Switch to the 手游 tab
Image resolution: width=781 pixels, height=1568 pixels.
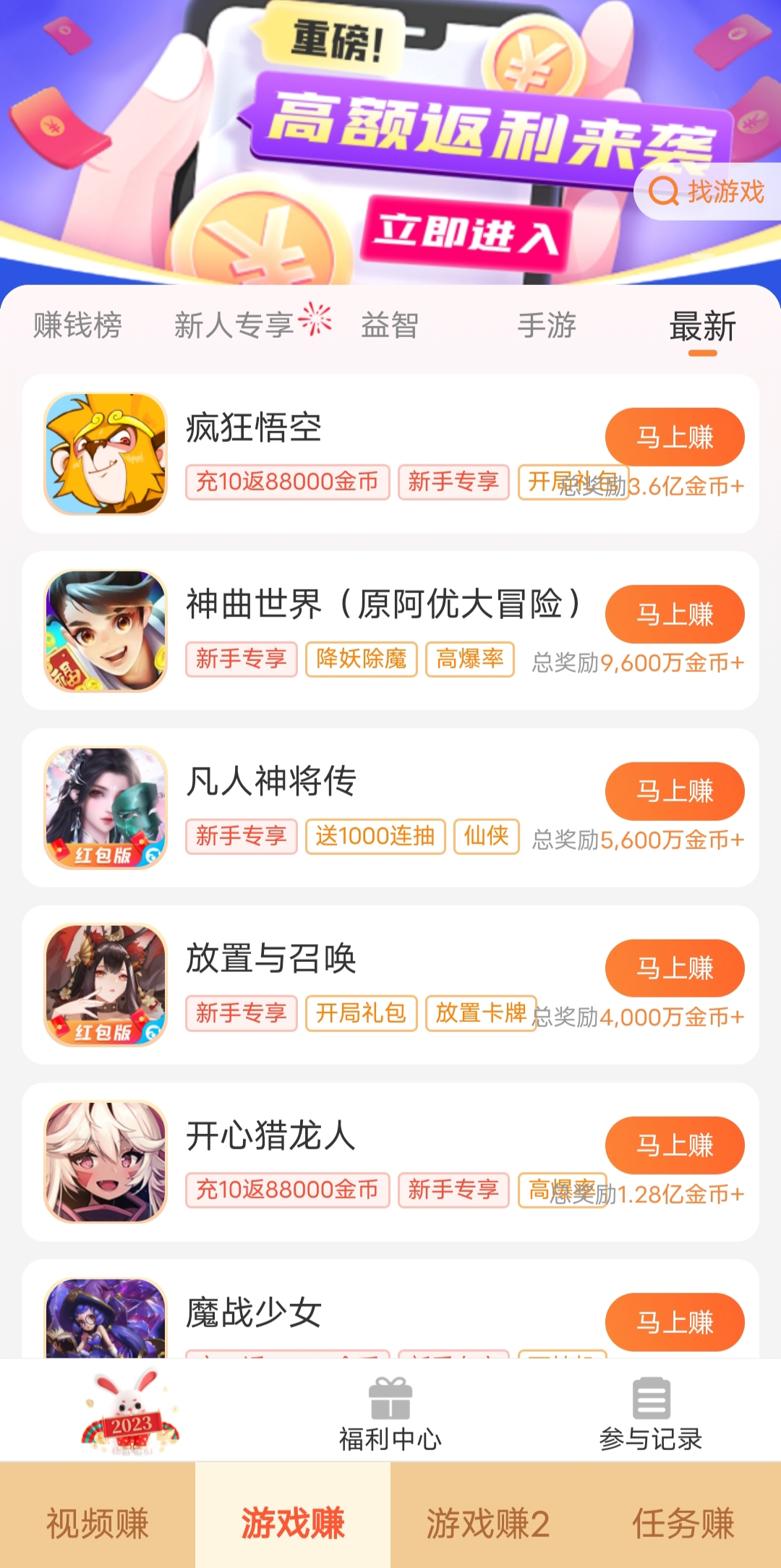point(547,325)
